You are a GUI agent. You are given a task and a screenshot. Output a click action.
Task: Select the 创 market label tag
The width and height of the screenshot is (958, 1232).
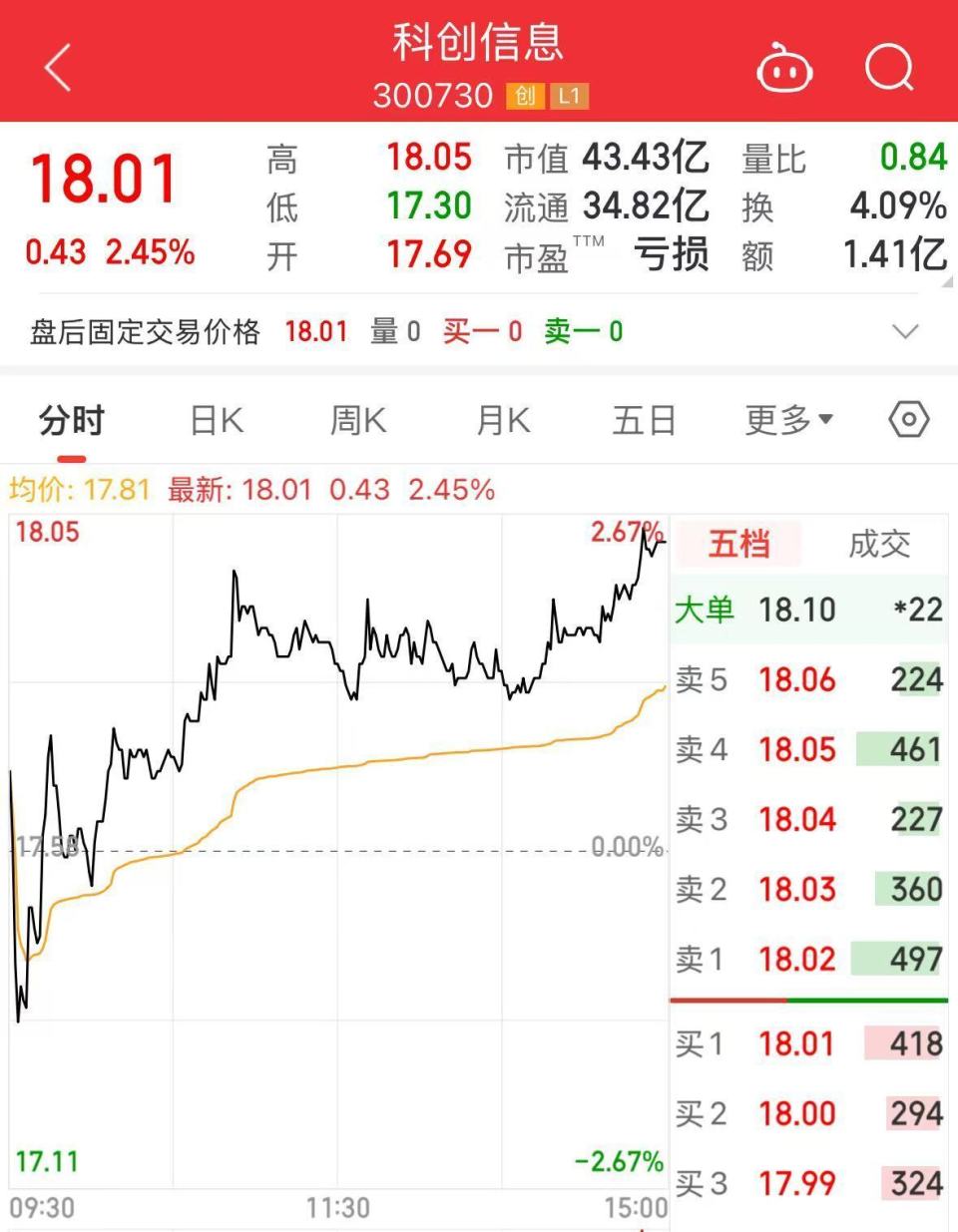[x=526, y=97]
